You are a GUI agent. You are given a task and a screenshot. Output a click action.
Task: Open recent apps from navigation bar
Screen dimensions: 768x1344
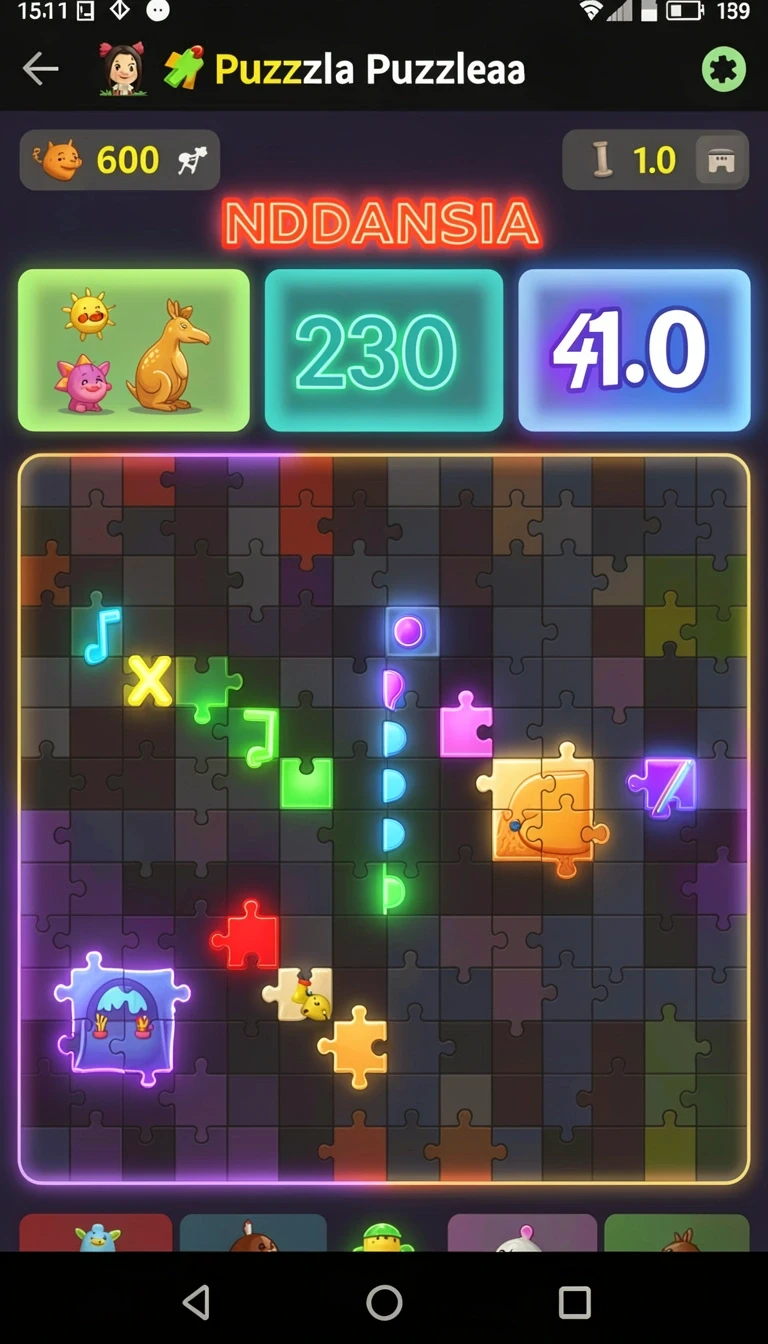click(x=574, y=1302)
